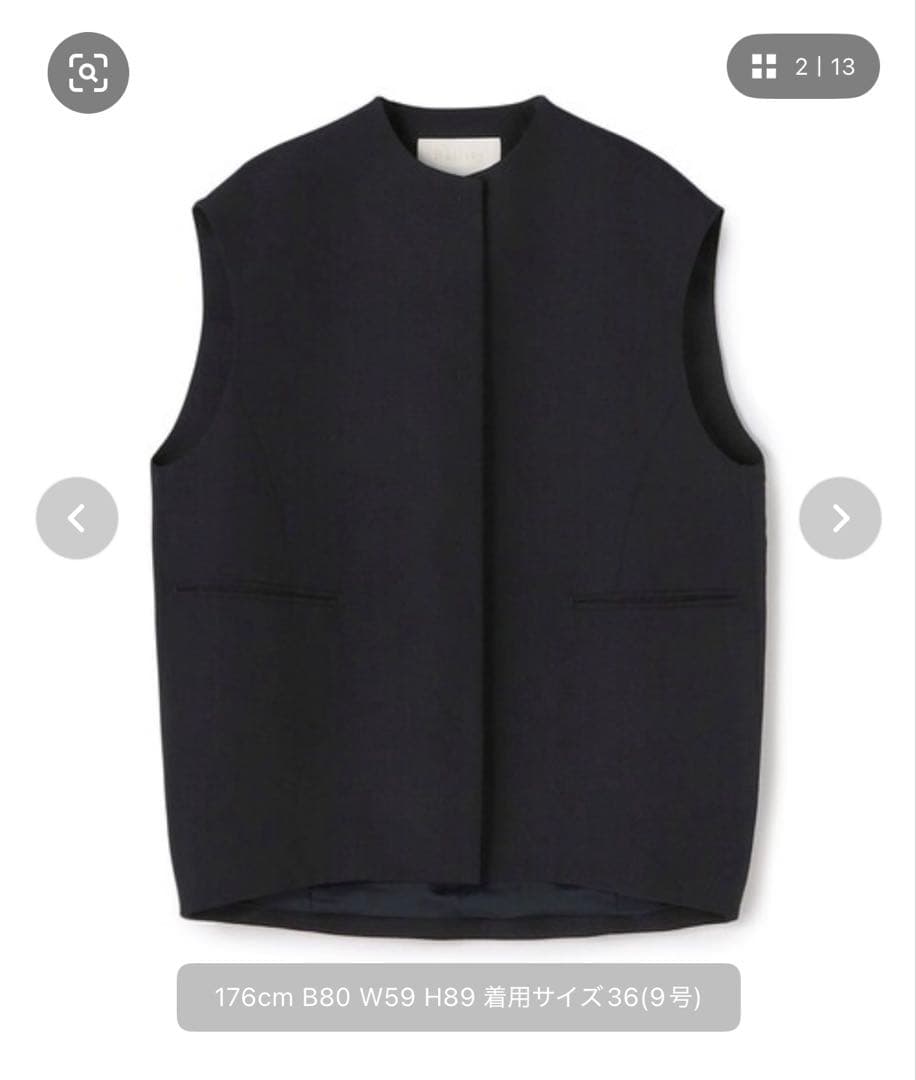The image size is (916, 1080).
Task: Go to the next product image
Action: point(840,518)
